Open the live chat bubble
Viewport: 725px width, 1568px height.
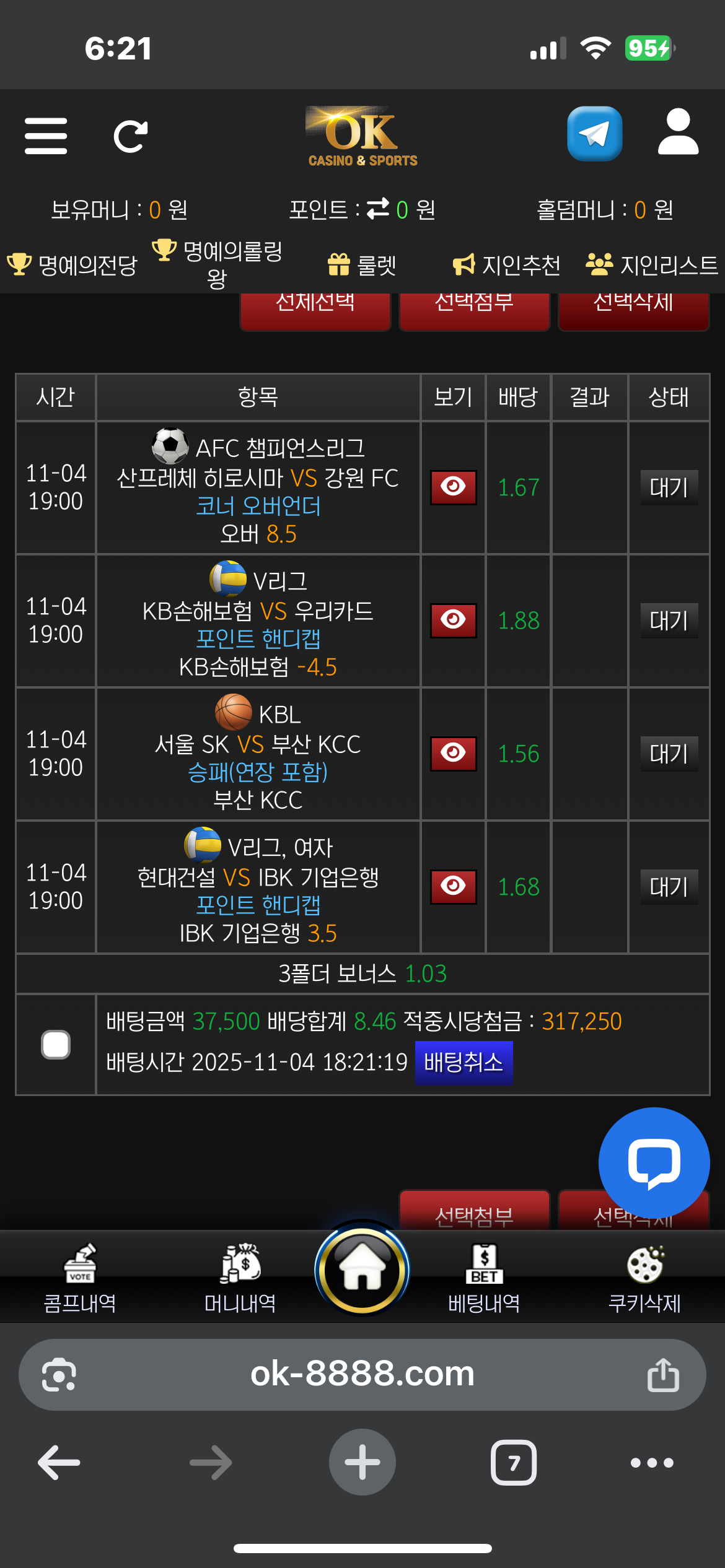click(x=654, y=1163)
